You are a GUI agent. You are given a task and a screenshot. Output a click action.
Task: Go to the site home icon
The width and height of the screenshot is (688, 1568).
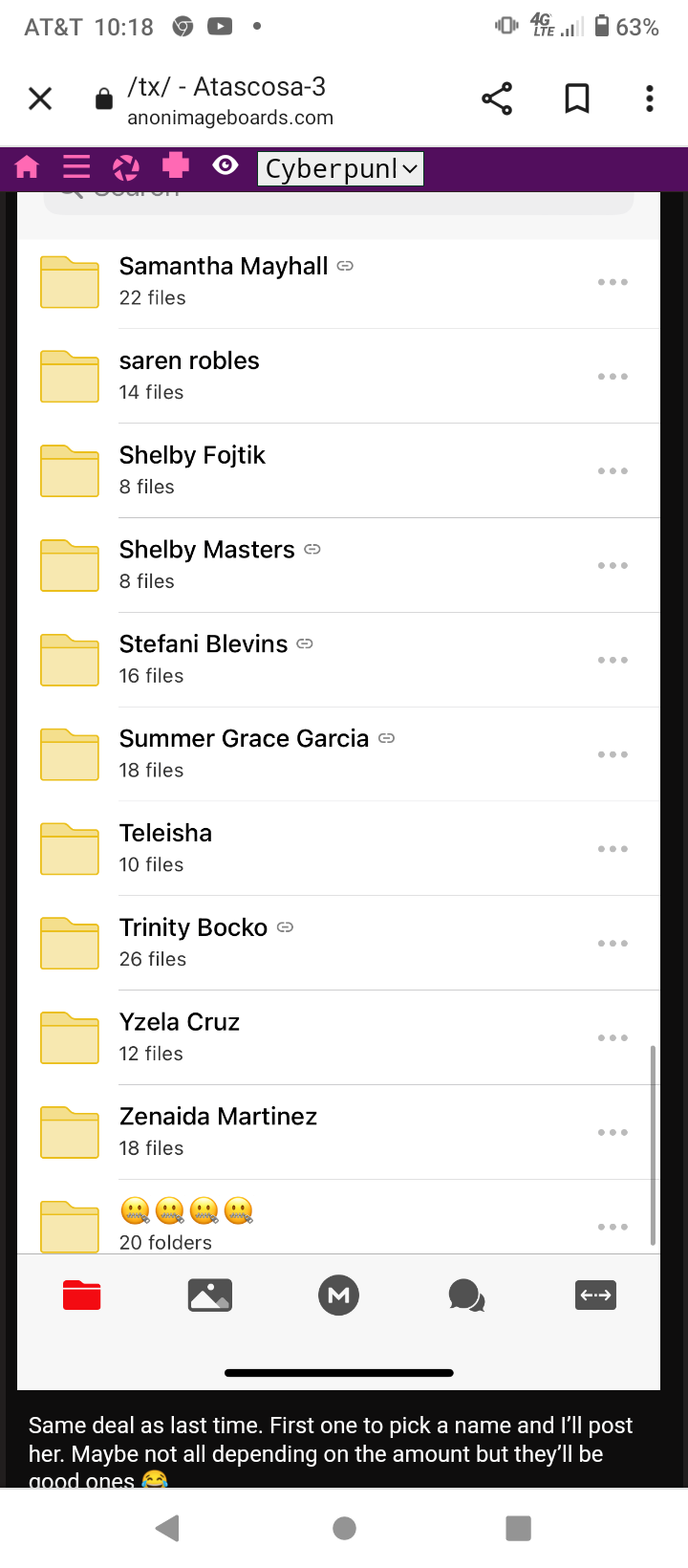click(x=28, y=168)
